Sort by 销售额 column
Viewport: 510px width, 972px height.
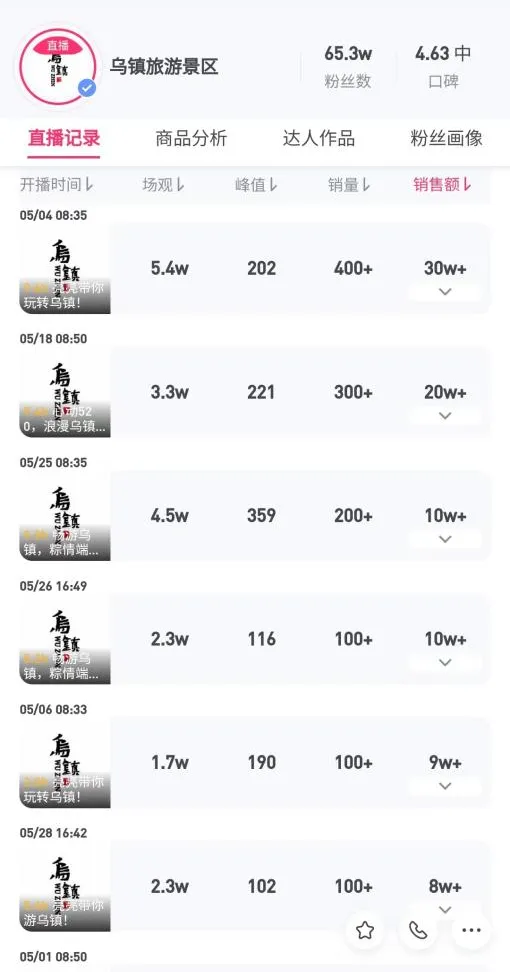[443, 184]
